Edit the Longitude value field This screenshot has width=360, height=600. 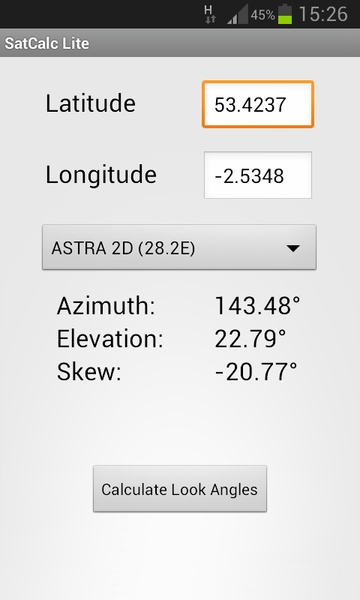[x=258, y=175]
